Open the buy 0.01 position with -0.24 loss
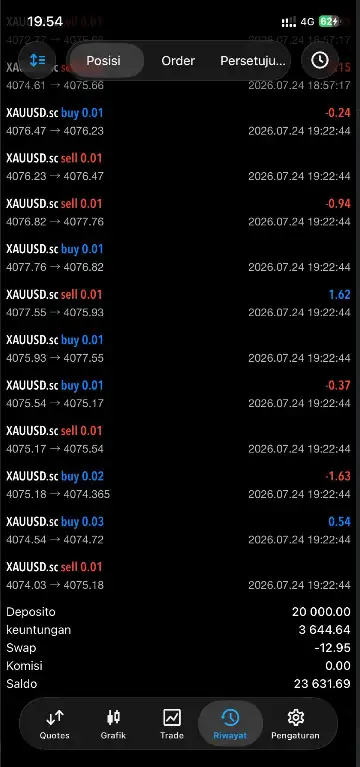 point(179,122)
